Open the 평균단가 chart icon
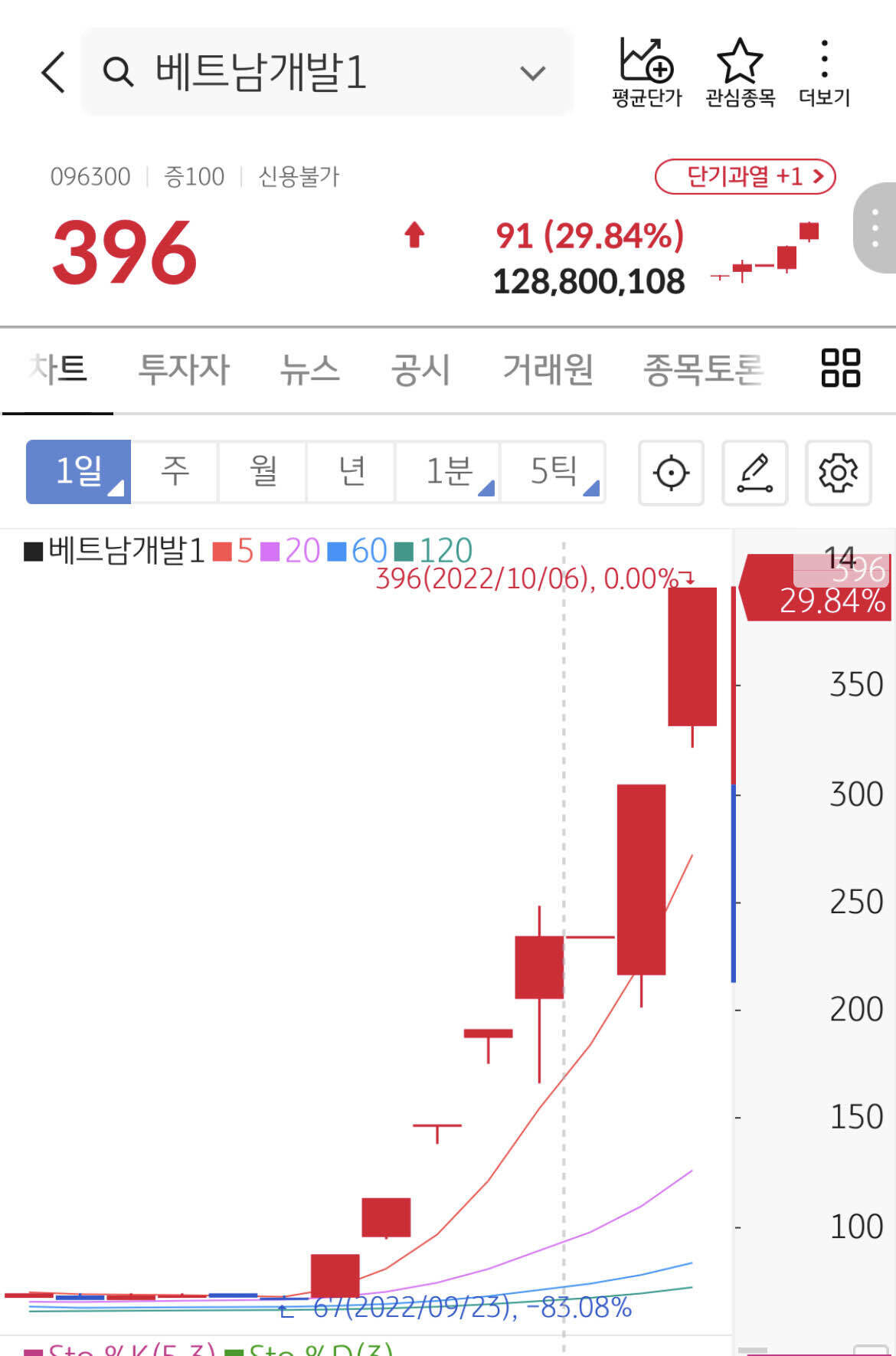896x1356 pixels. 646,70
